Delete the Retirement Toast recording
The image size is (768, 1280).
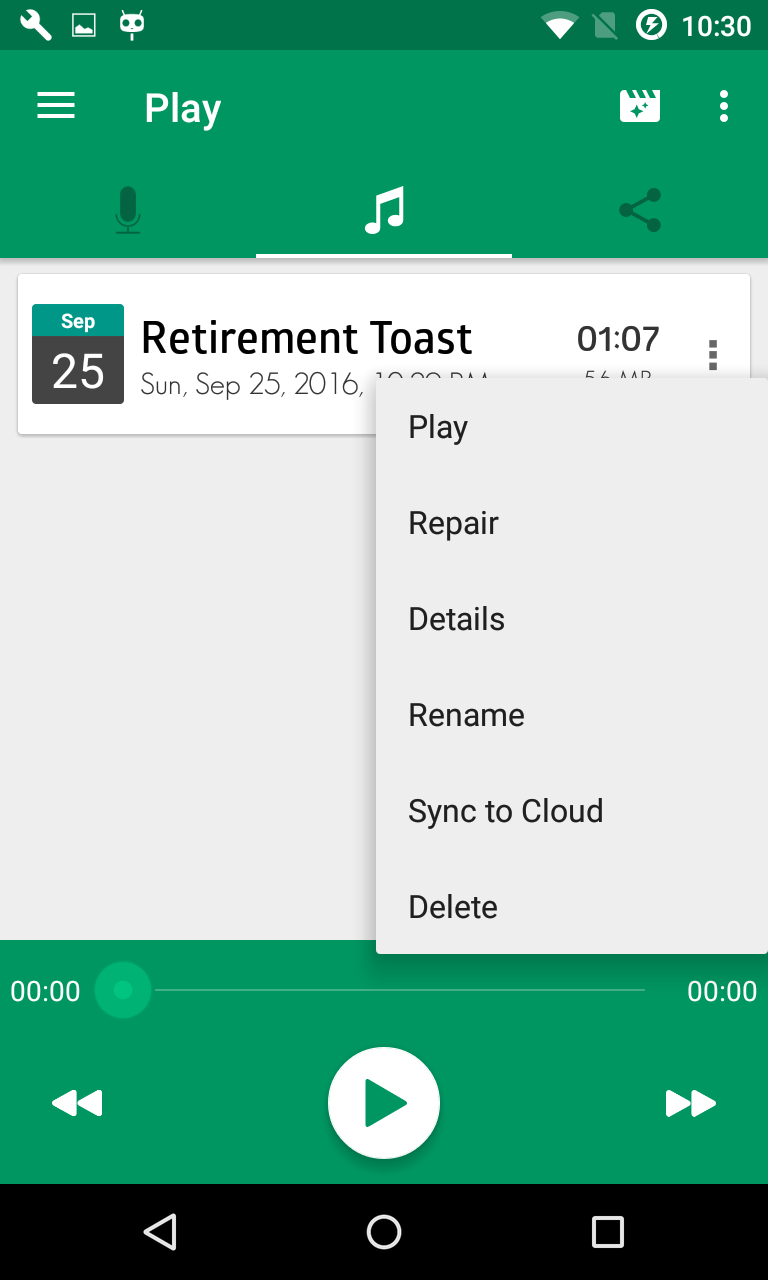coord(572,907)
